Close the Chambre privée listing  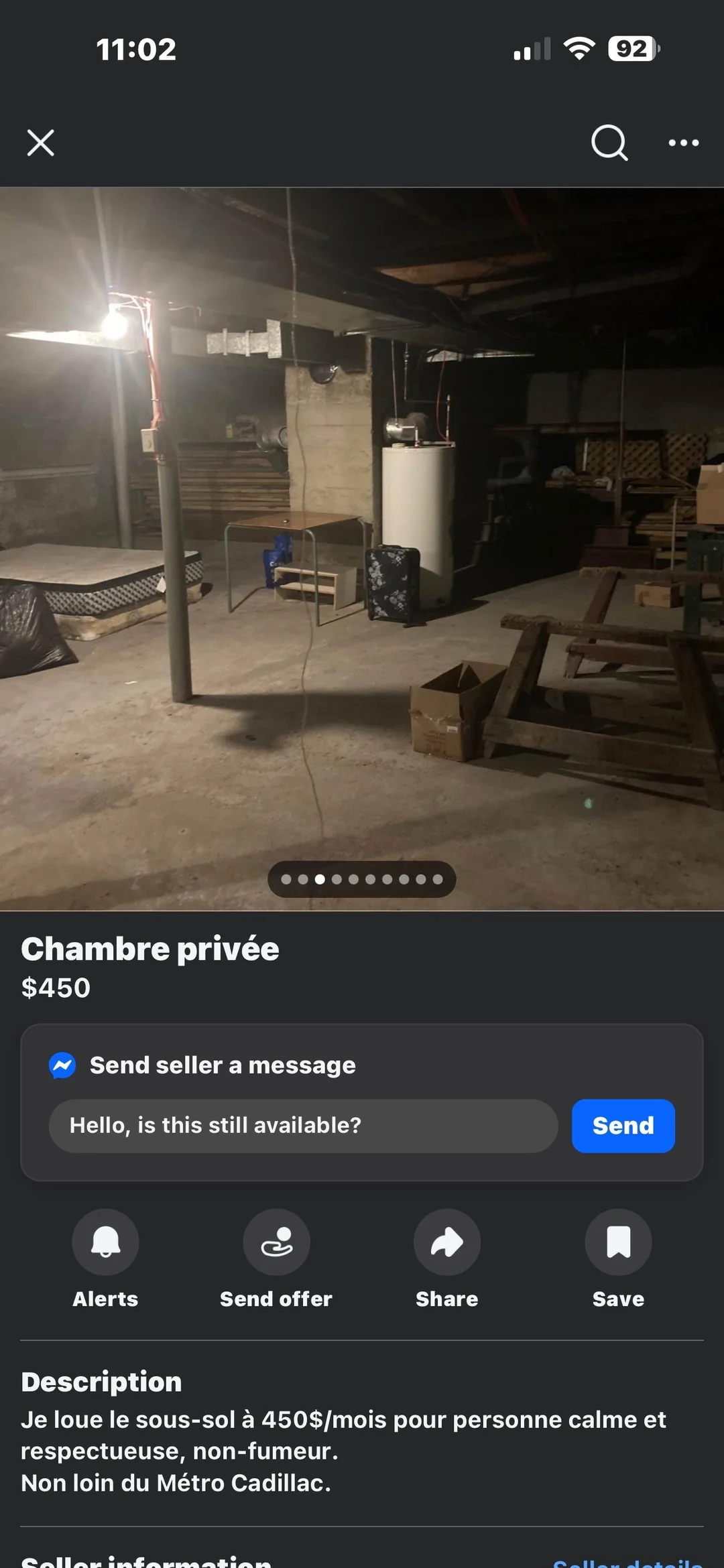(x=41, y=143)
